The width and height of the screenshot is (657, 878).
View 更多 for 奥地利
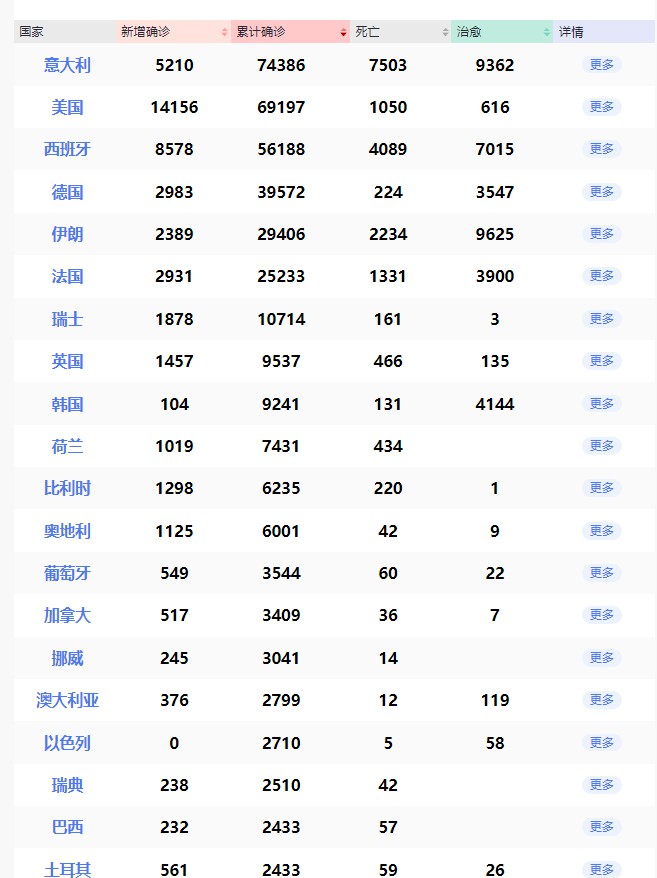coord(601,531)
